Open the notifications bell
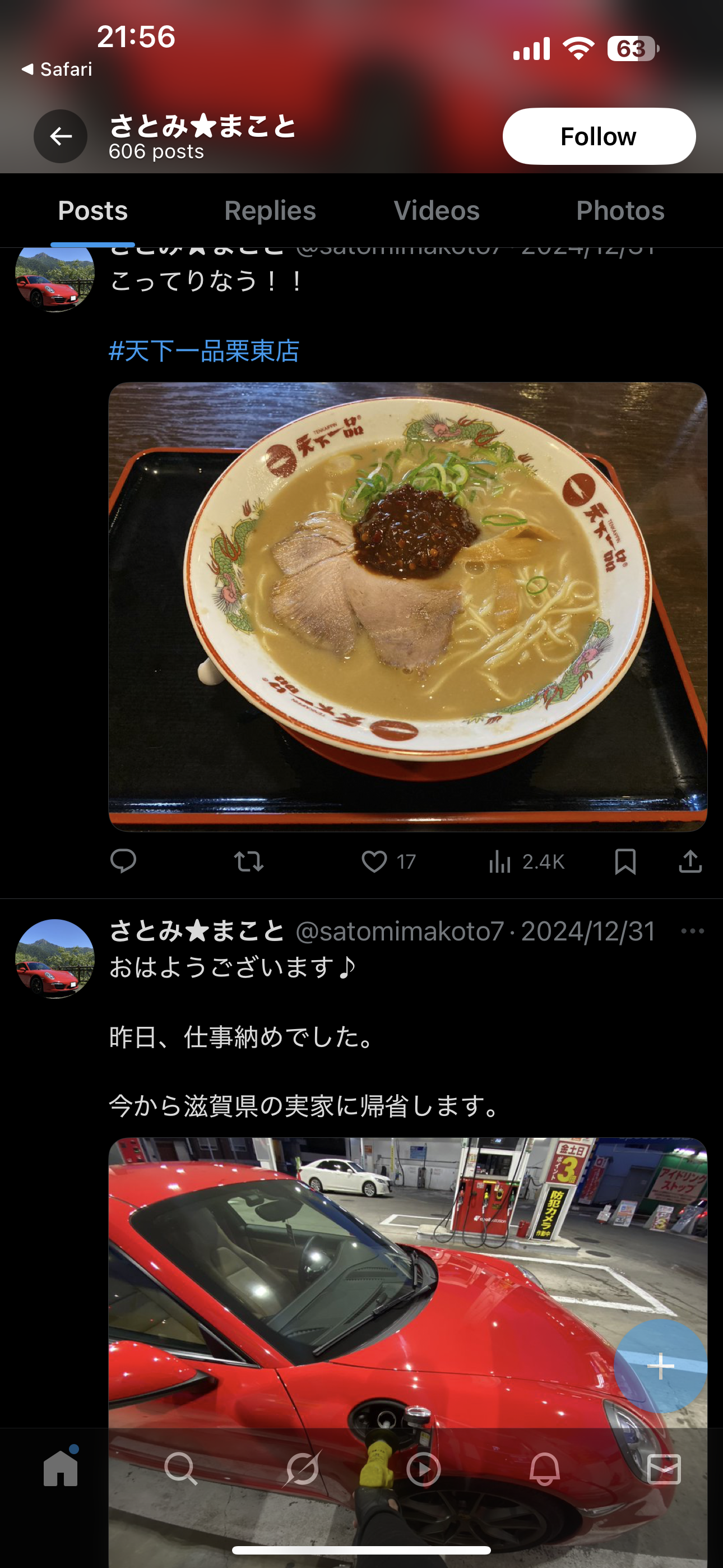Viewport: 723px width, 1568px height. (x=544, y=1468)
